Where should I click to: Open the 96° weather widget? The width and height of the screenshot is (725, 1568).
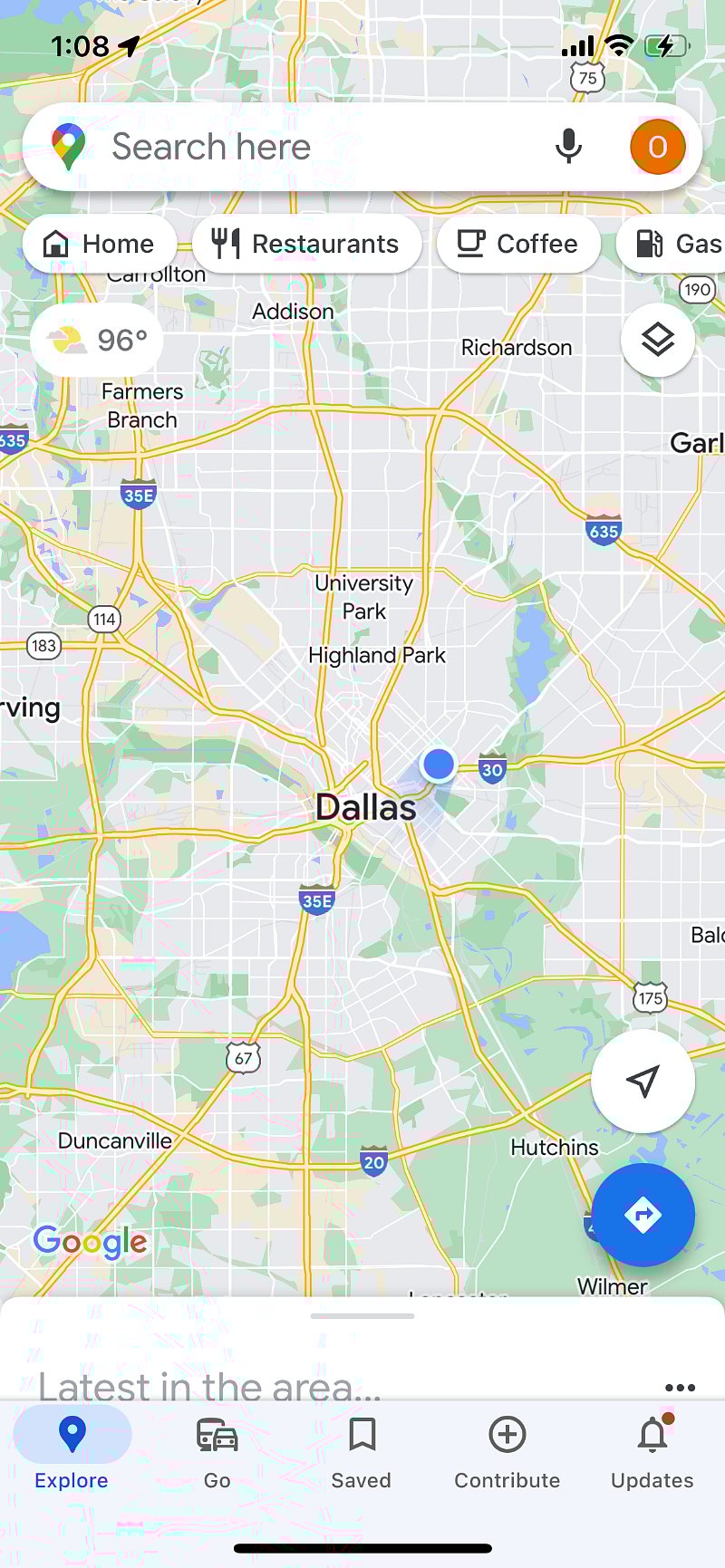tap(97, 341)
